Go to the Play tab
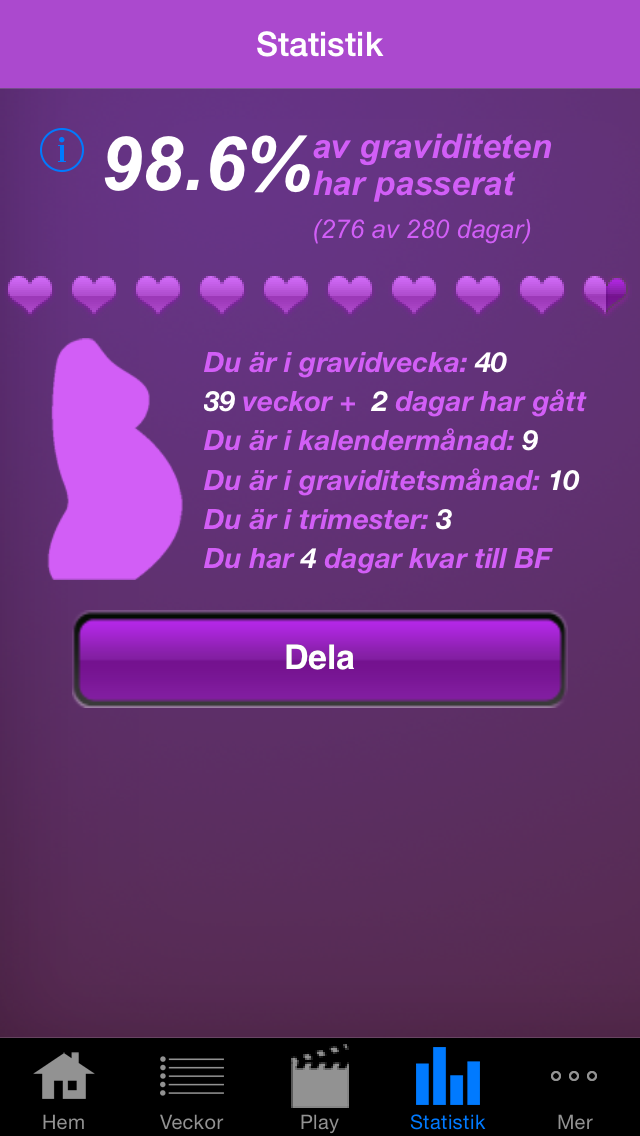The image size is (640, 1136). pos(319,1090)
